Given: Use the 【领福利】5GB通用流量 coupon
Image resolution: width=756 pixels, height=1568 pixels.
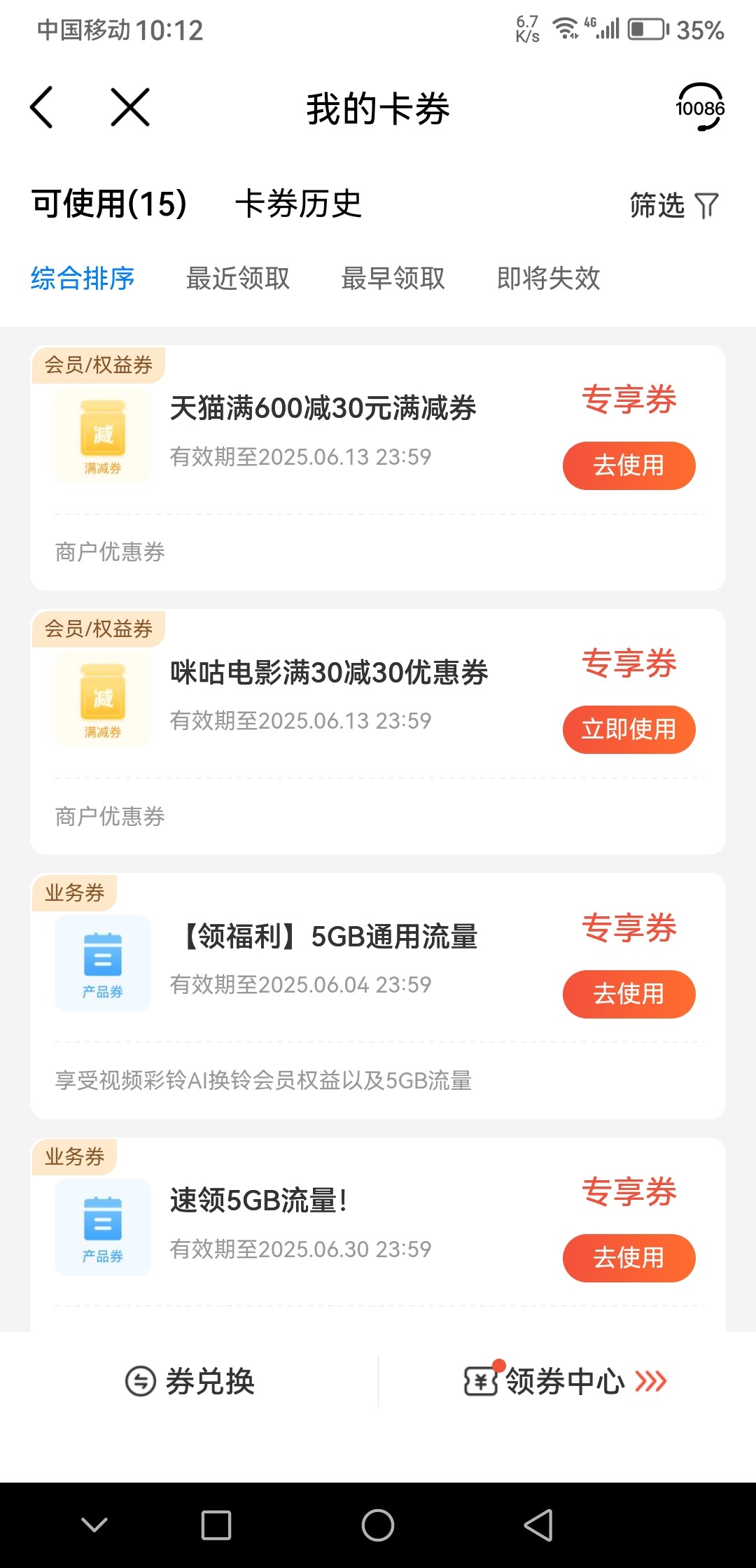Looking at the screenshot, I should (x=629, y=994).
